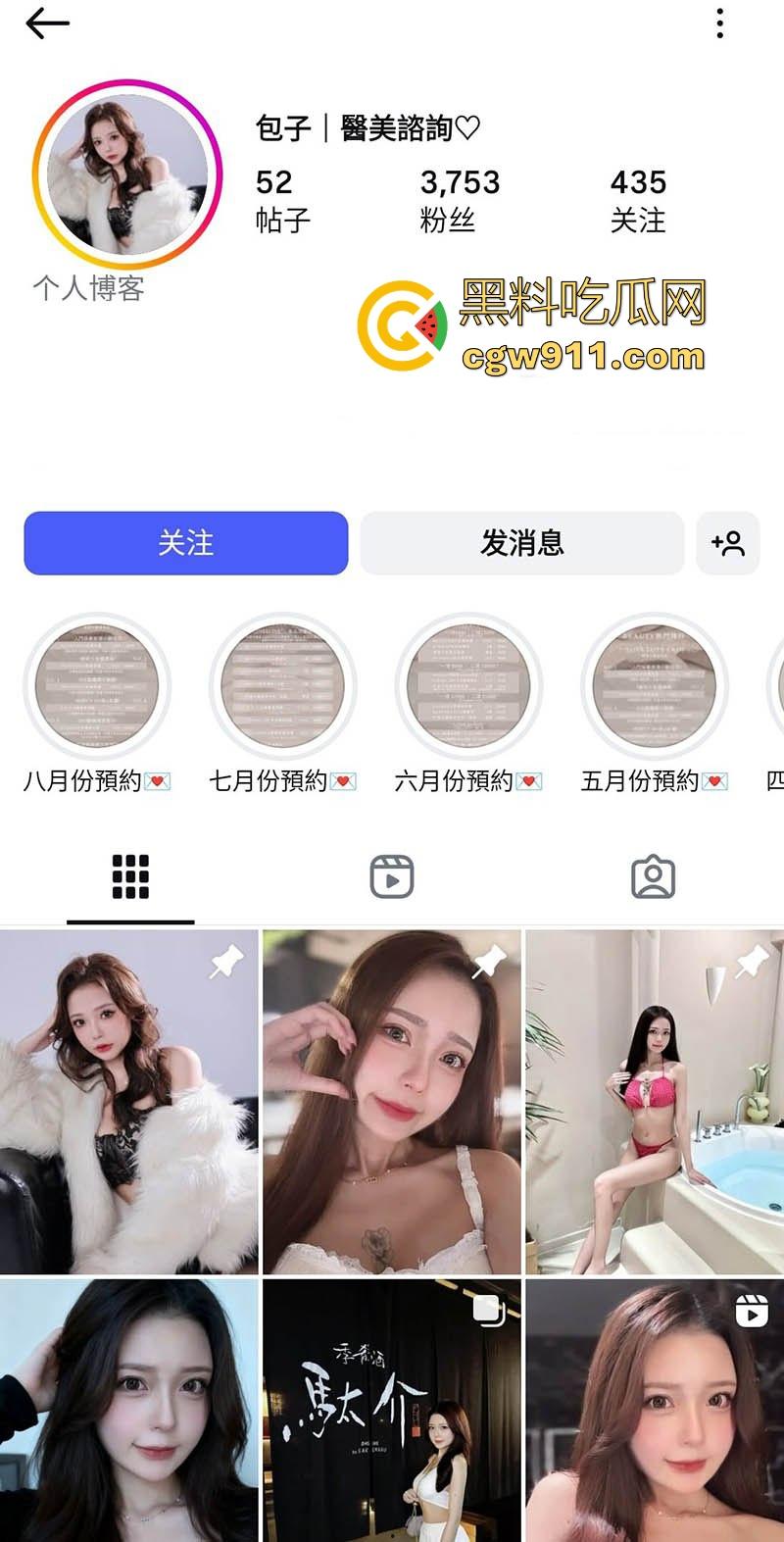Open the 五月份預約 story highlight
Screen dimensions: 784x1542
click(x=654, y=686)
